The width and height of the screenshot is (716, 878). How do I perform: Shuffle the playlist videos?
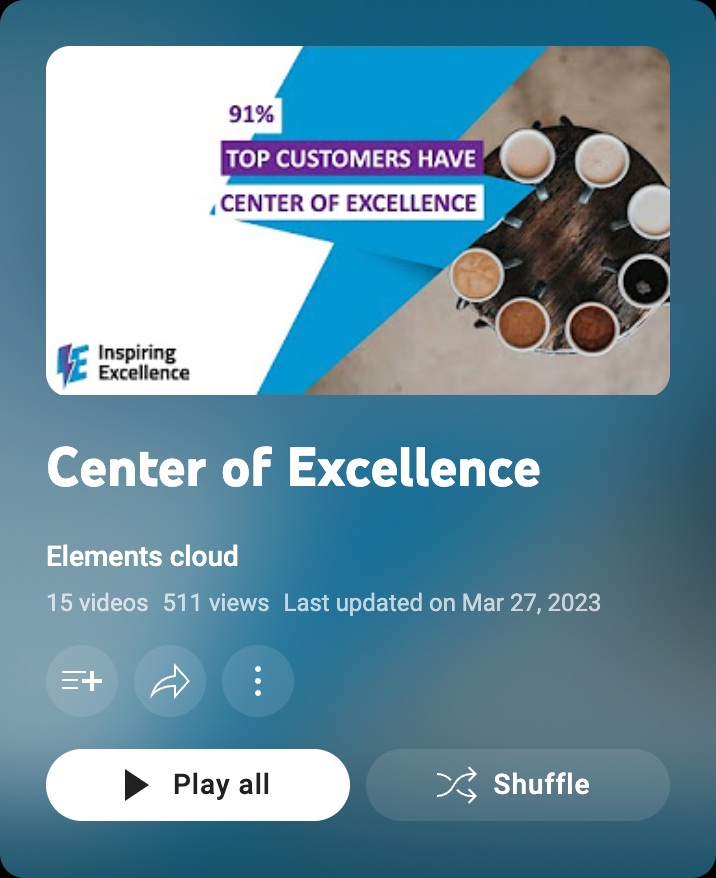517,785
